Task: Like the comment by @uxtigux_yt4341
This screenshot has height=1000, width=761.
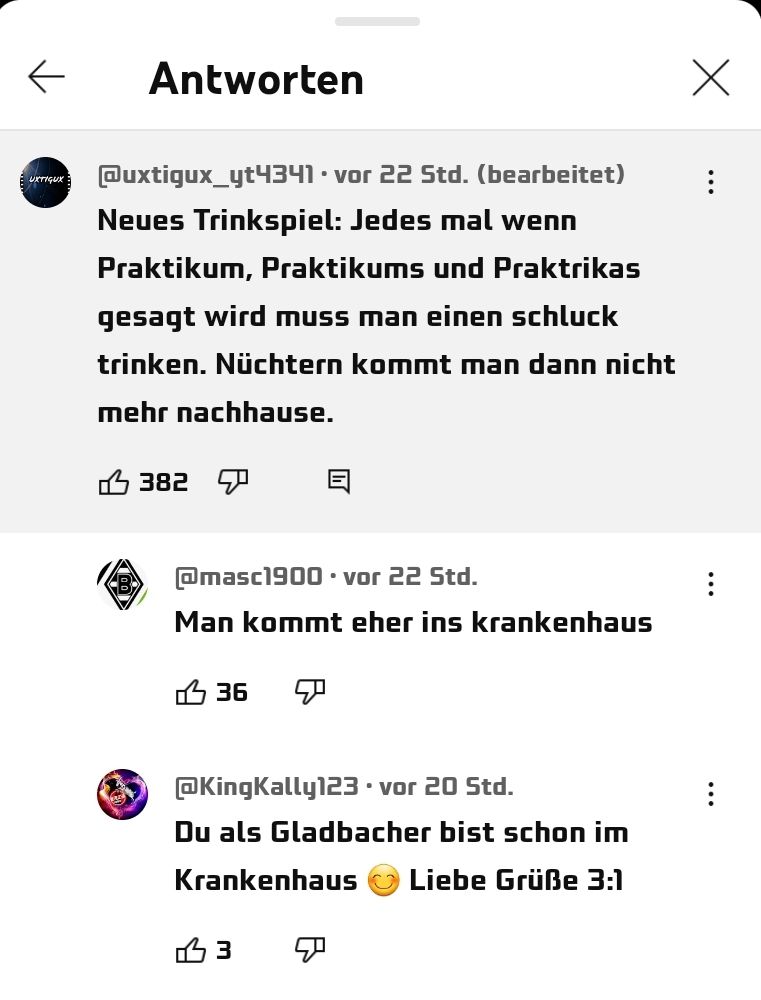Action: [115, 482]
